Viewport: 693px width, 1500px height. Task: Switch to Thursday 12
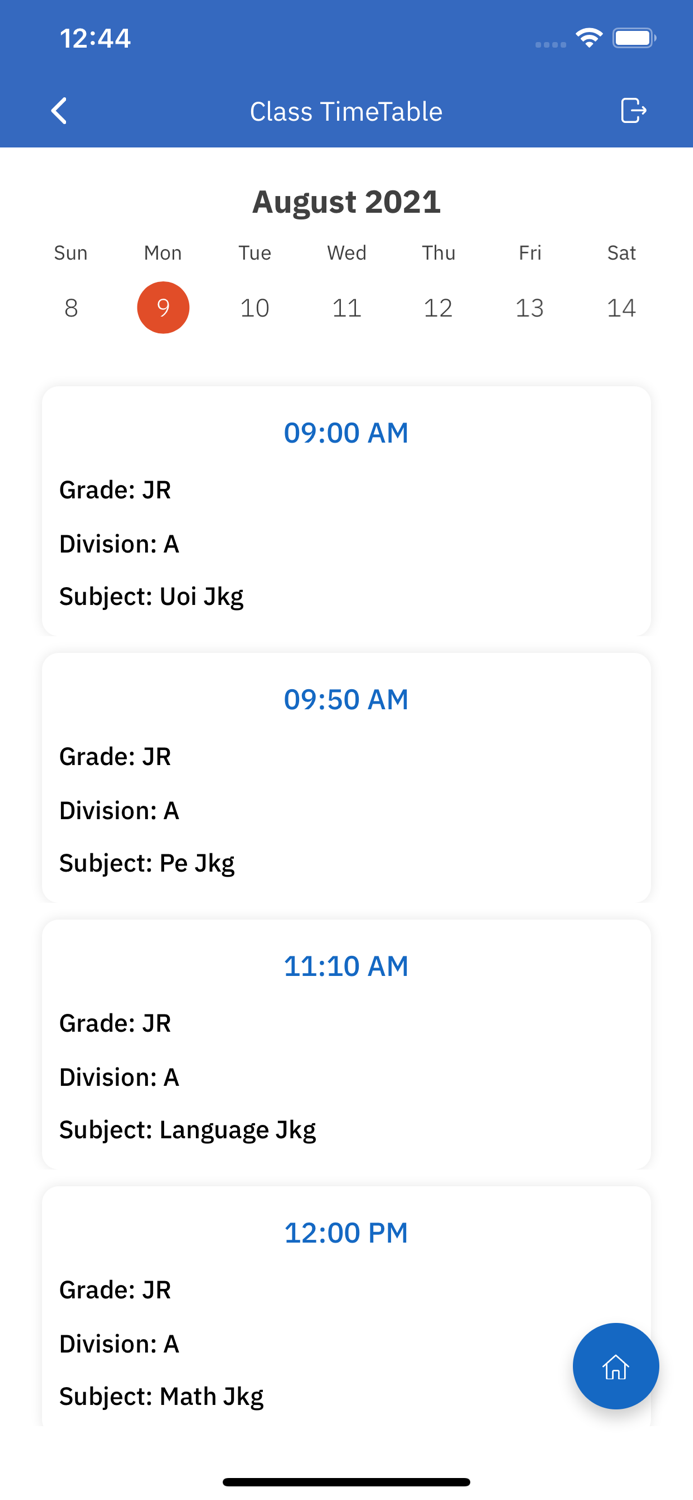click(438, 308)
